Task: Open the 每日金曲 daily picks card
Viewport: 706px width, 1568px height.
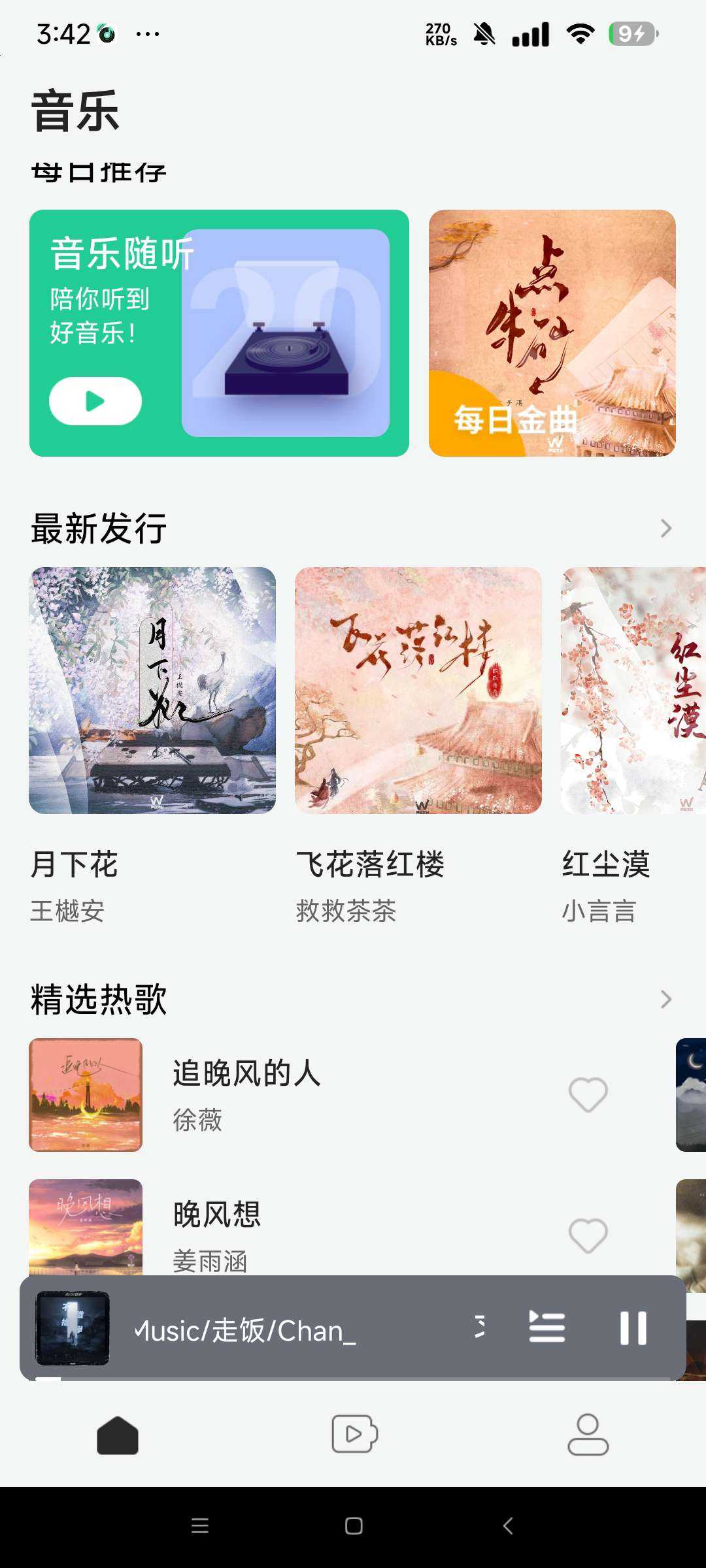Action: 552,333
